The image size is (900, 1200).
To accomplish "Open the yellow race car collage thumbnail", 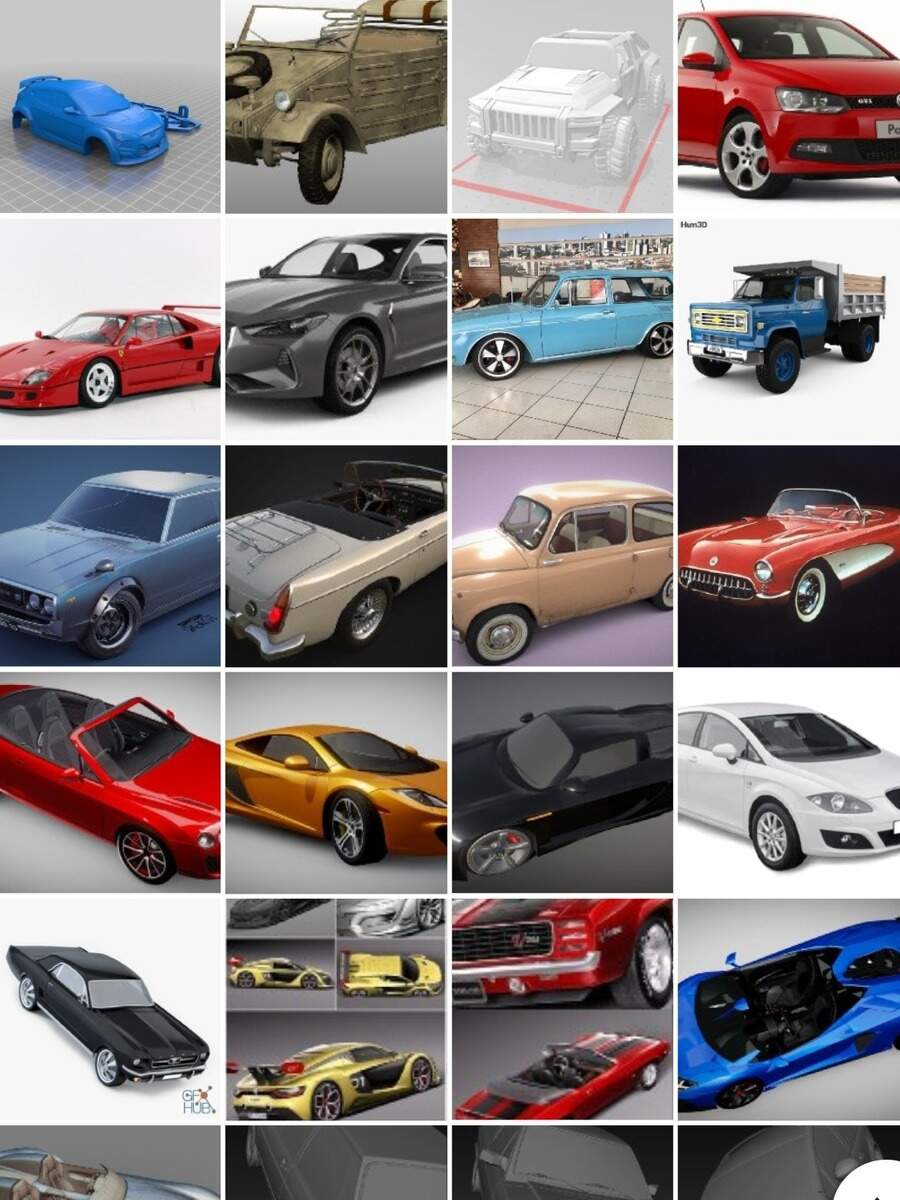I will [x=336, y=1008].
